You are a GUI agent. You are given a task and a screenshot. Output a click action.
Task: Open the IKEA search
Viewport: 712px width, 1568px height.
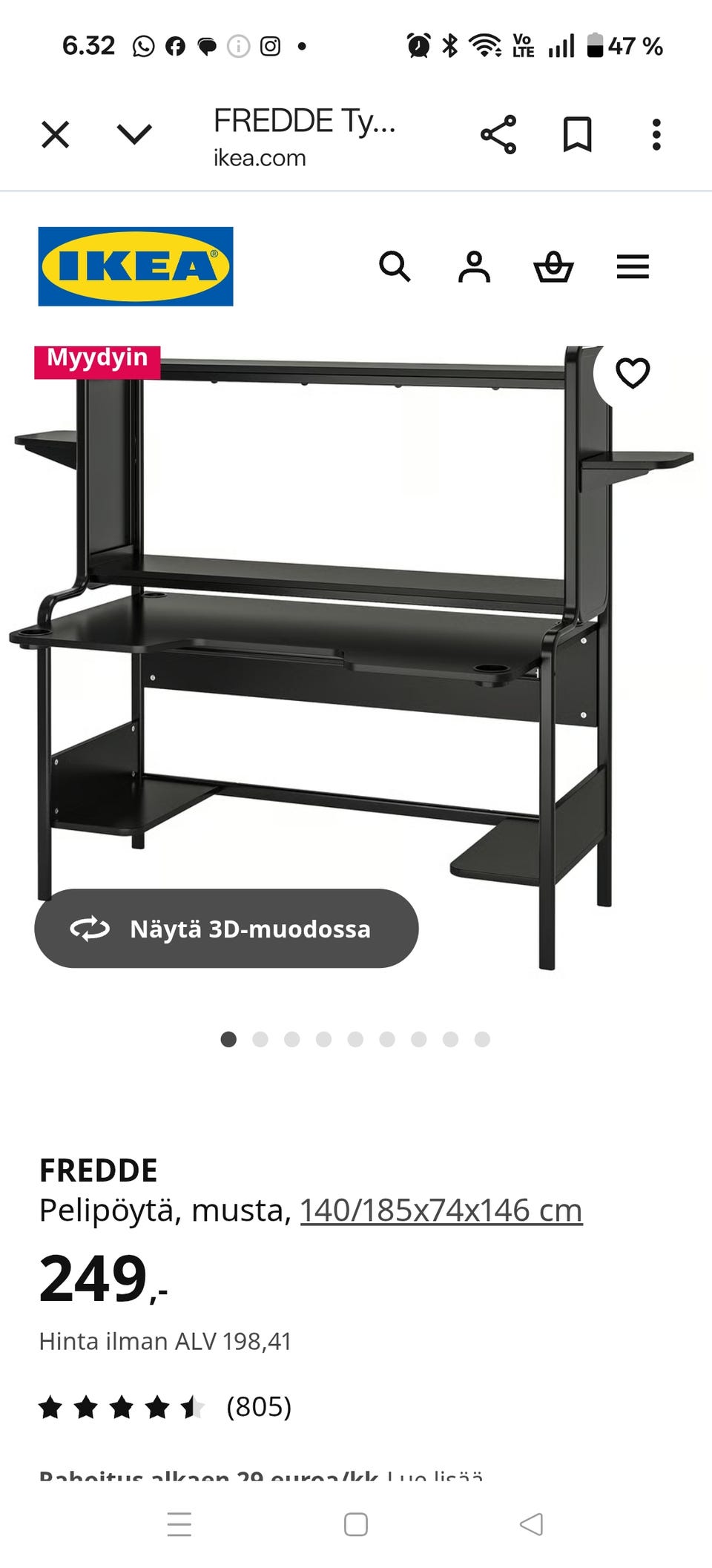395,266
